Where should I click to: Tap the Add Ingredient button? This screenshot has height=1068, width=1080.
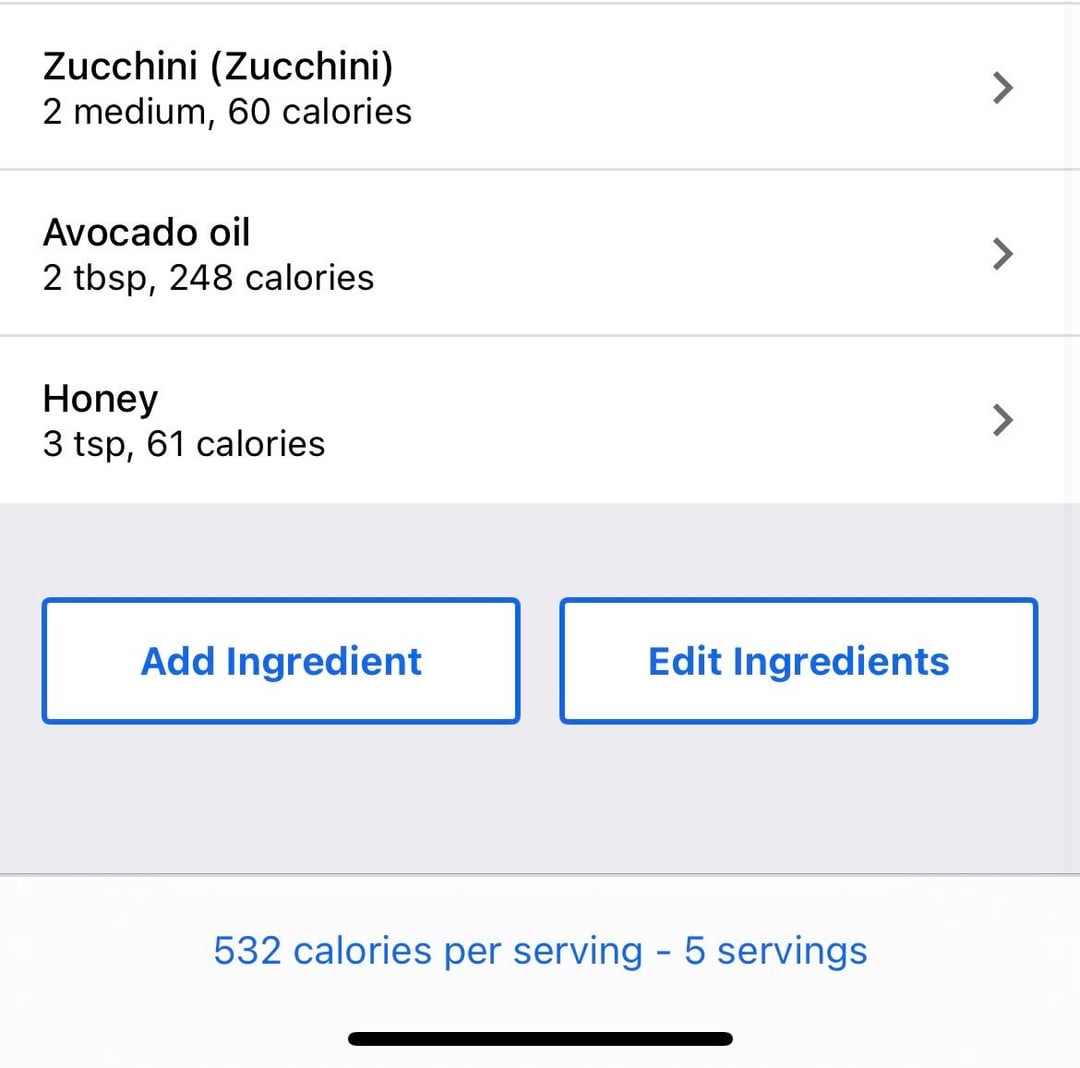(x=281, y=661)
